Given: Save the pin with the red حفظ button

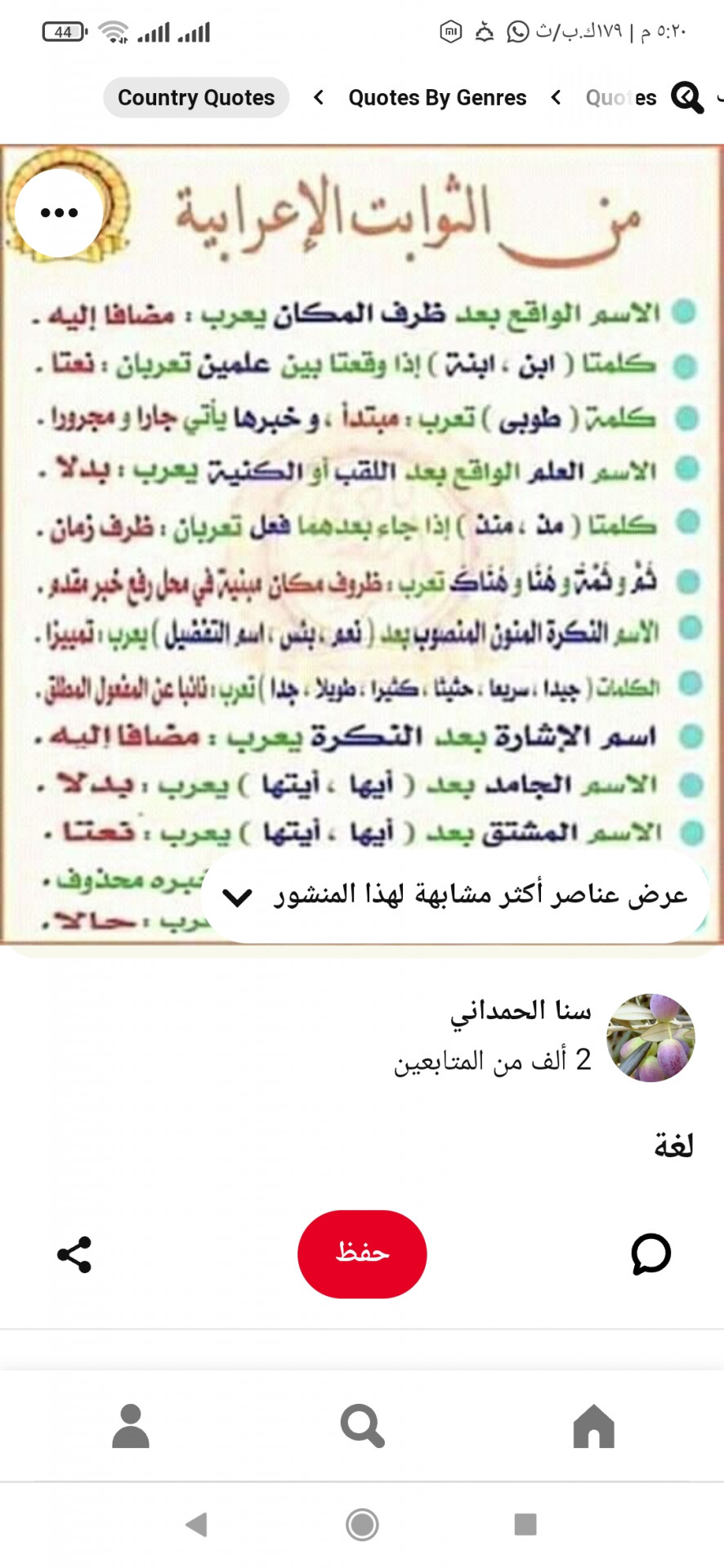Looking at the screenshot, I should (x=362, y=1254).
